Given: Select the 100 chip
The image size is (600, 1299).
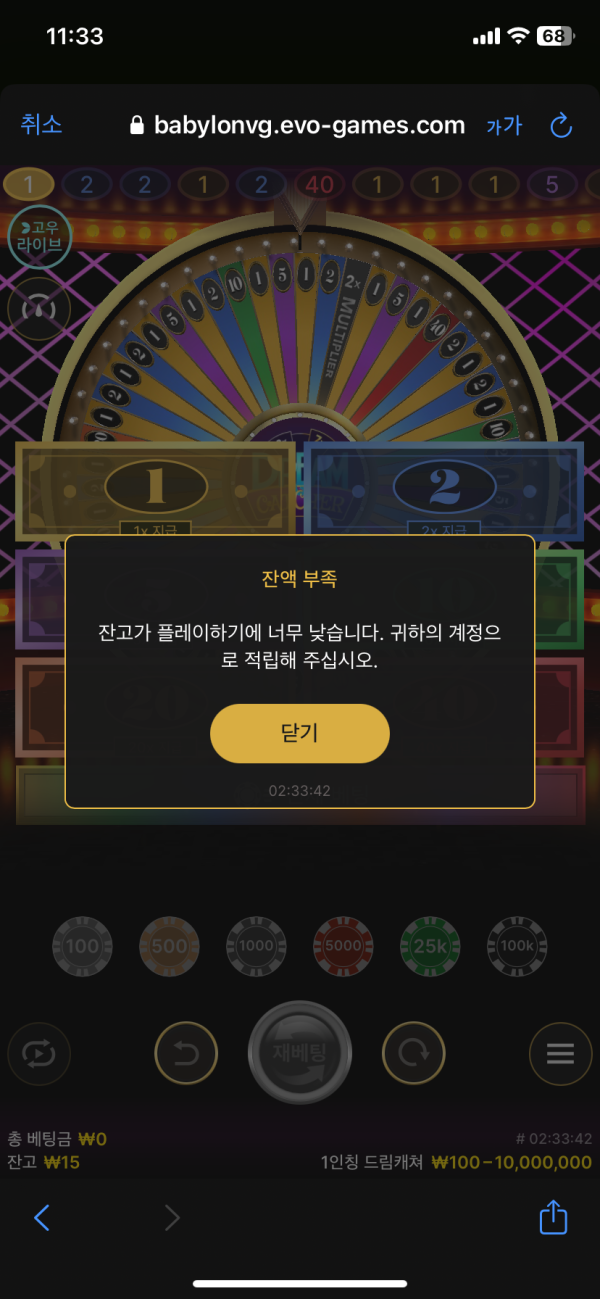Looking at the screenshot, I should (83, 946).
